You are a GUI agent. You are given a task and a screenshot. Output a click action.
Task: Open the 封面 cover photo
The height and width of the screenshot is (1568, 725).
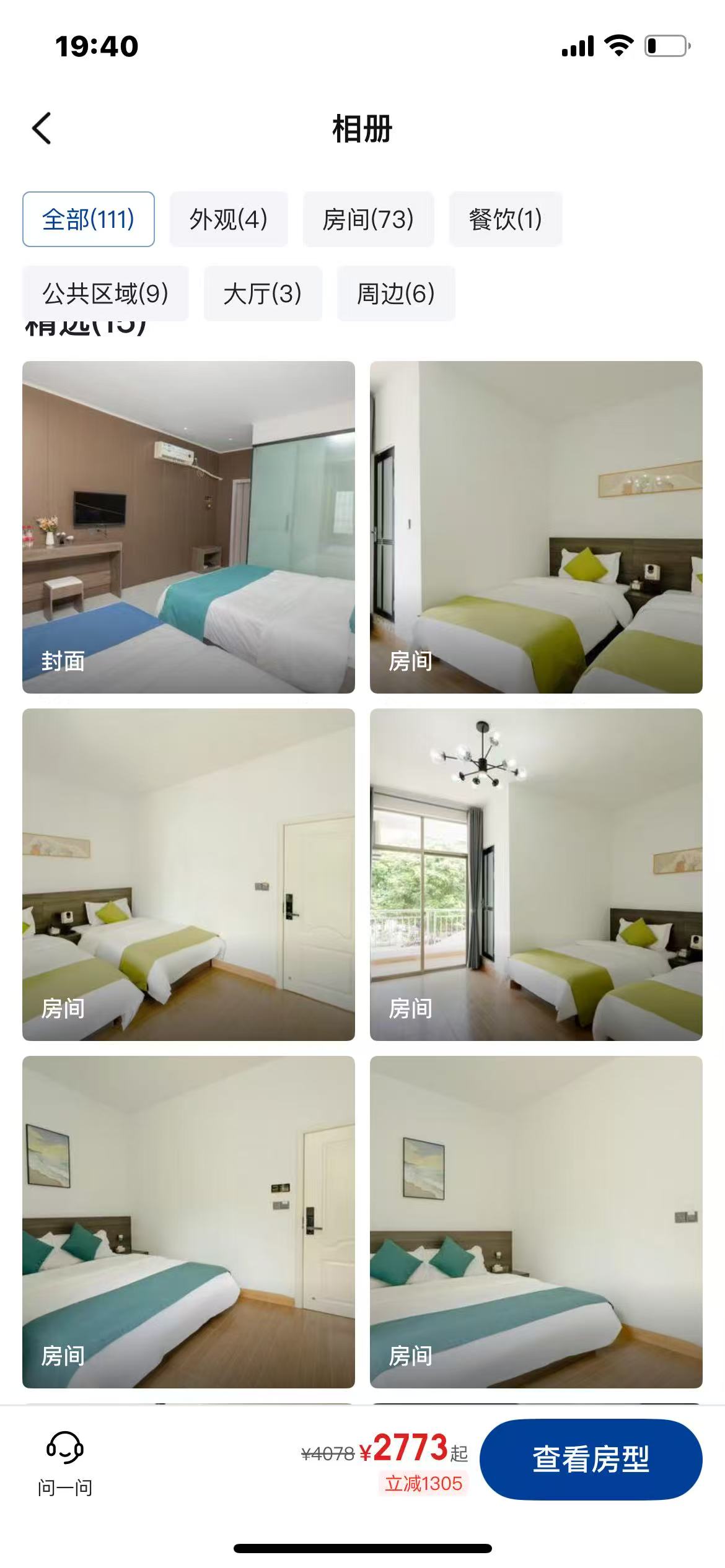click(188, 526)
